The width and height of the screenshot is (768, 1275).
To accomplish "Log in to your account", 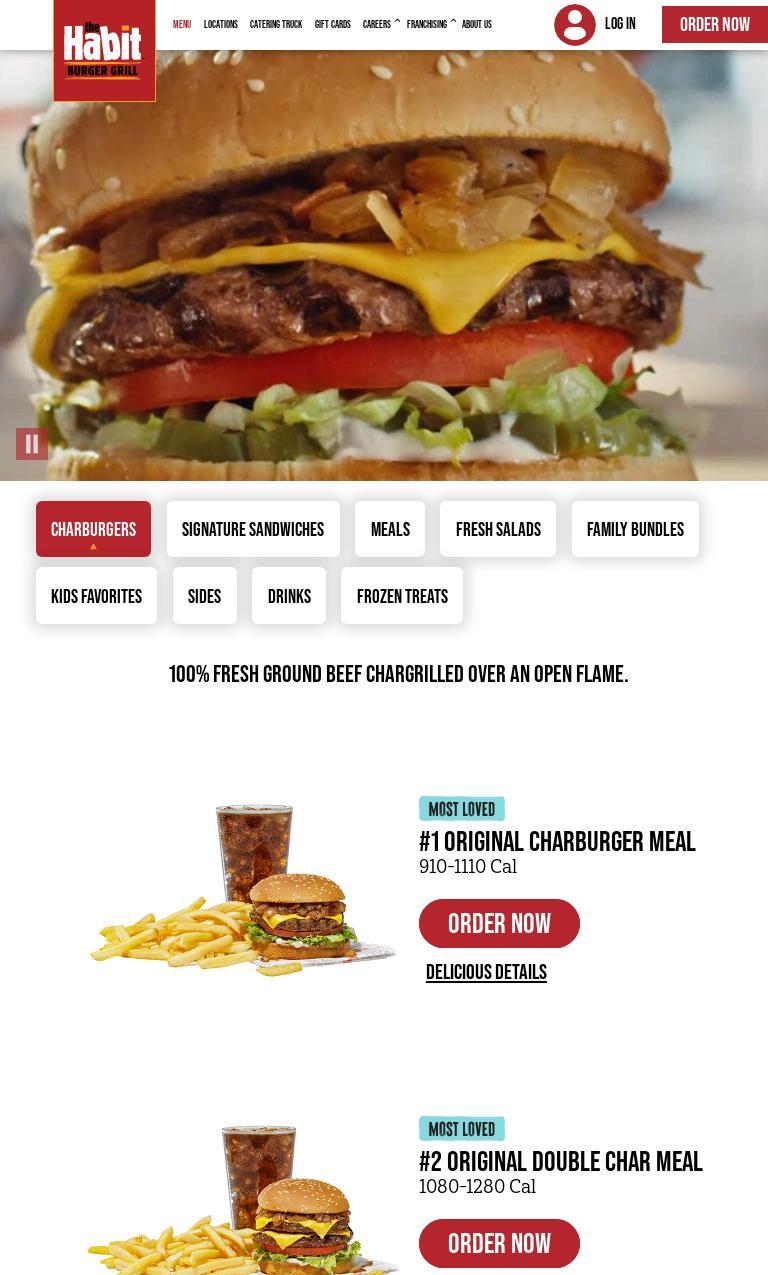I will coord(595,25).
